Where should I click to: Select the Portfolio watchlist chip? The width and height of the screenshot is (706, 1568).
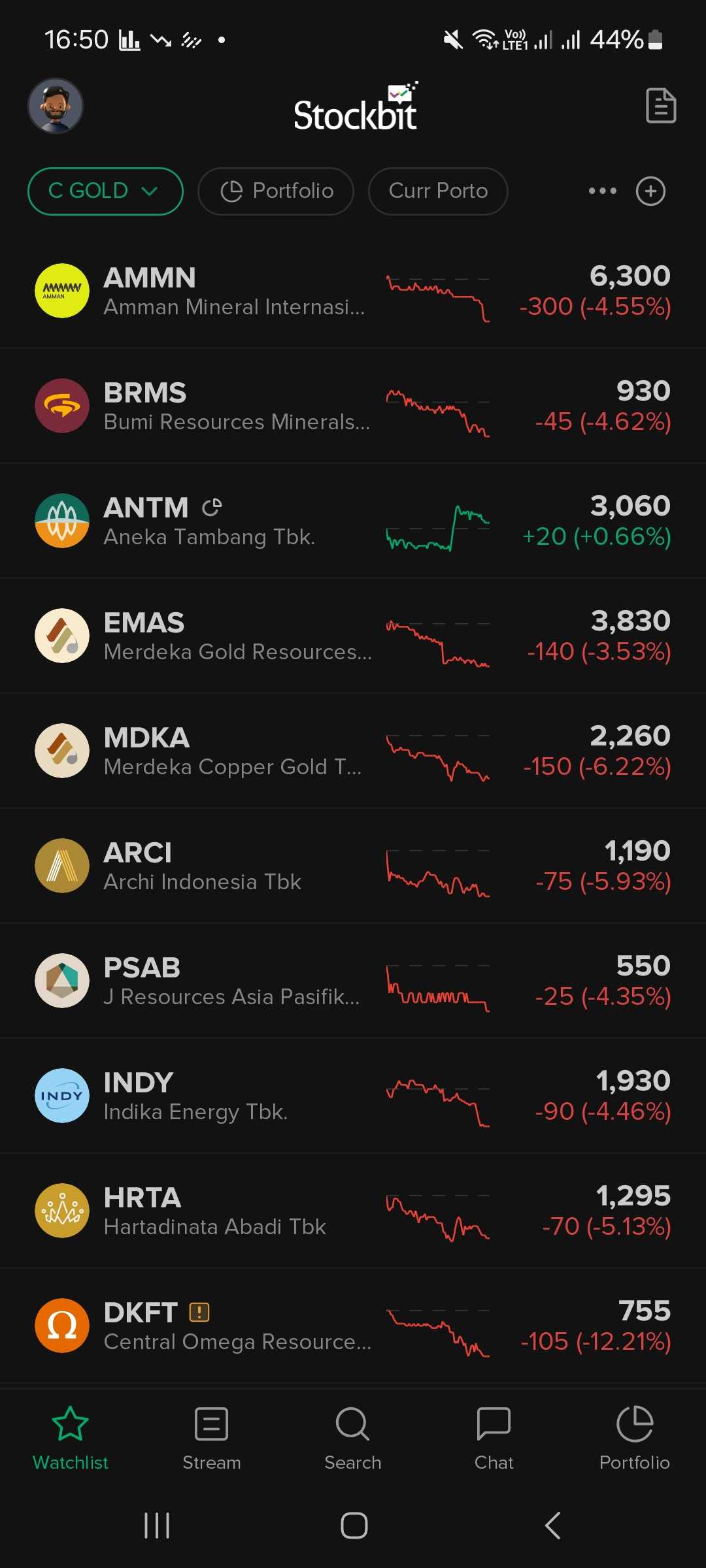(x=276, y=191)
